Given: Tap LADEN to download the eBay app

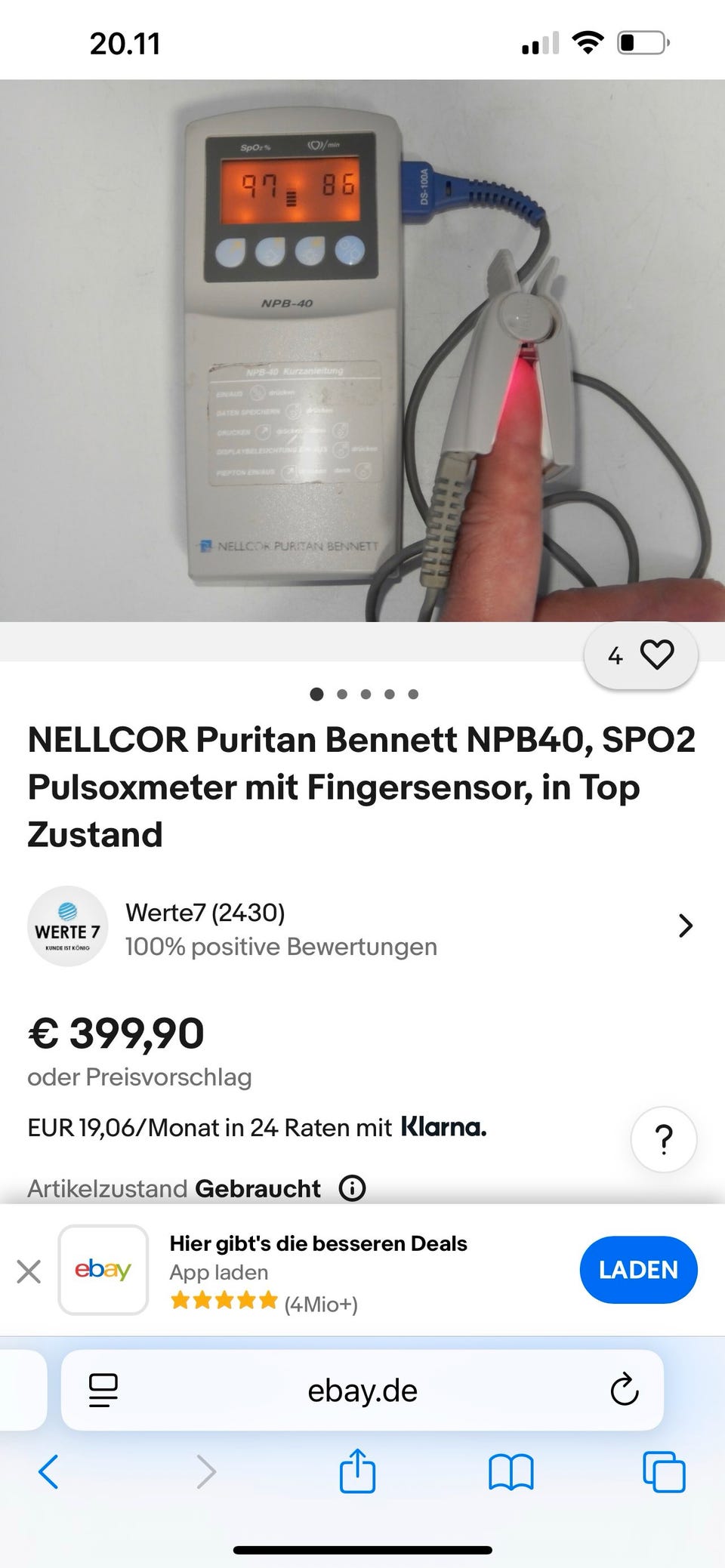Looking at the screenshot, I should click(638, 1270).
